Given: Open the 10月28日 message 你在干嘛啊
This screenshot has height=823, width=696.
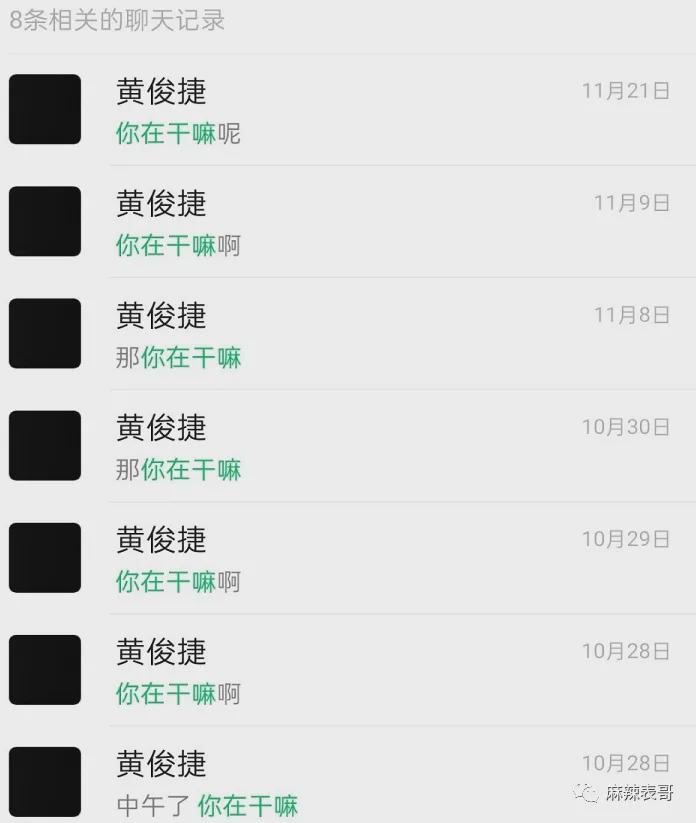Looking at the screenshot, I should (x=348, y=670).
